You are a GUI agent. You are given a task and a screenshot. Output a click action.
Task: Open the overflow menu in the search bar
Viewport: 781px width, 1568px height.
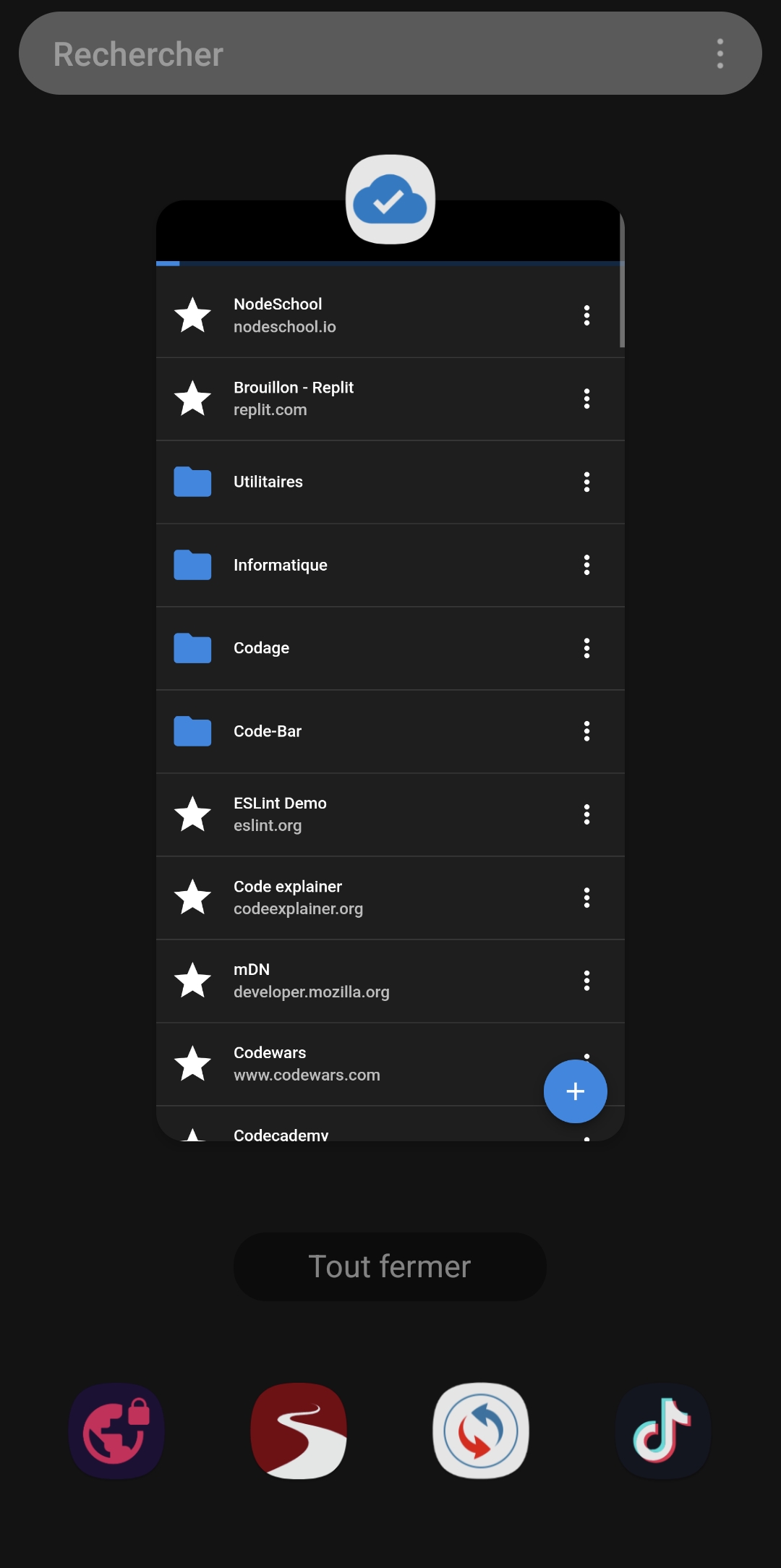tap(720, 54)
